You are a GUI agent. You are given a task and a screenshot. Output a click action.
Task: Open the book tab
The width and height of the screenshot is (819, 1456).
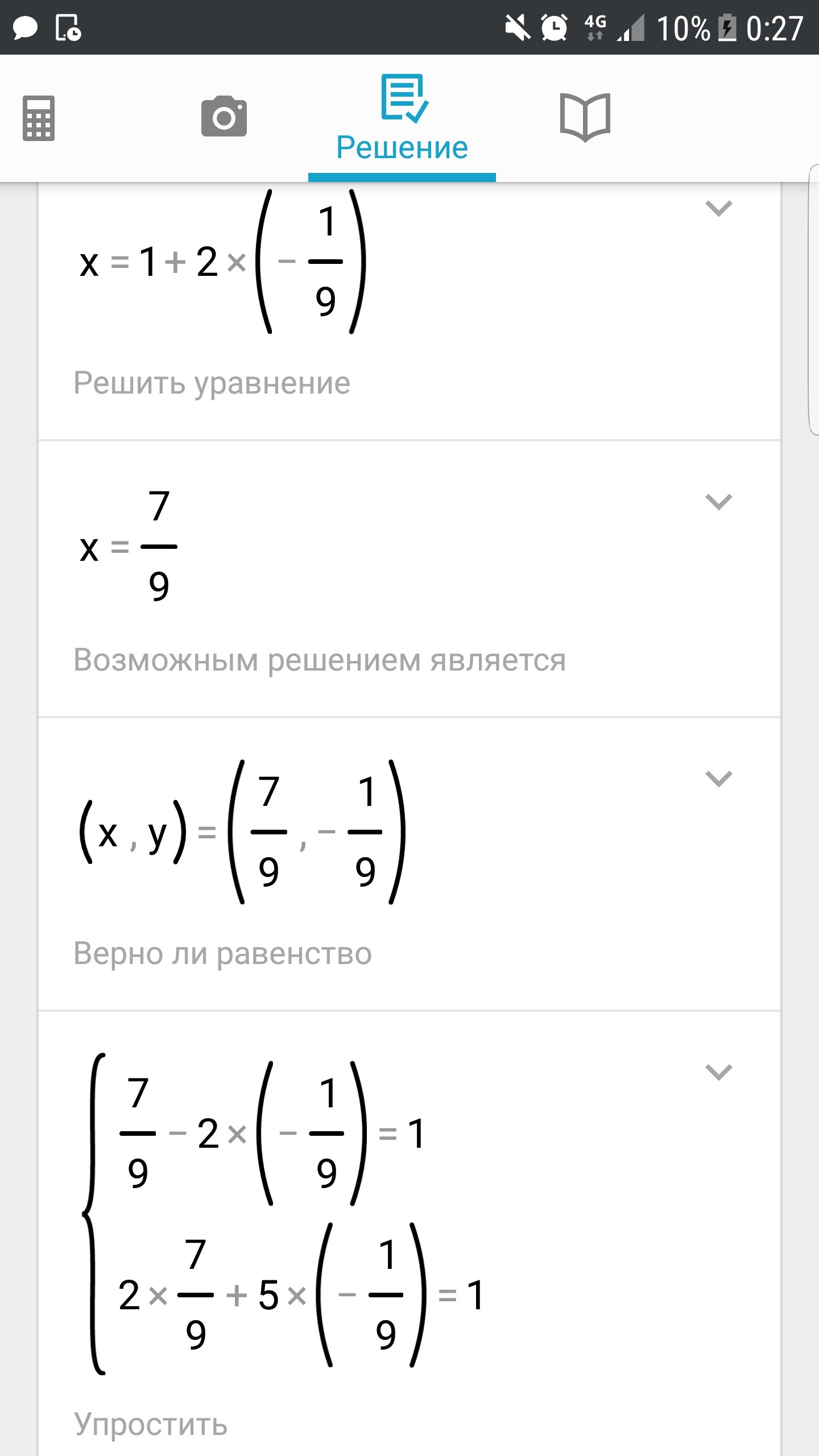coord(585,117)
